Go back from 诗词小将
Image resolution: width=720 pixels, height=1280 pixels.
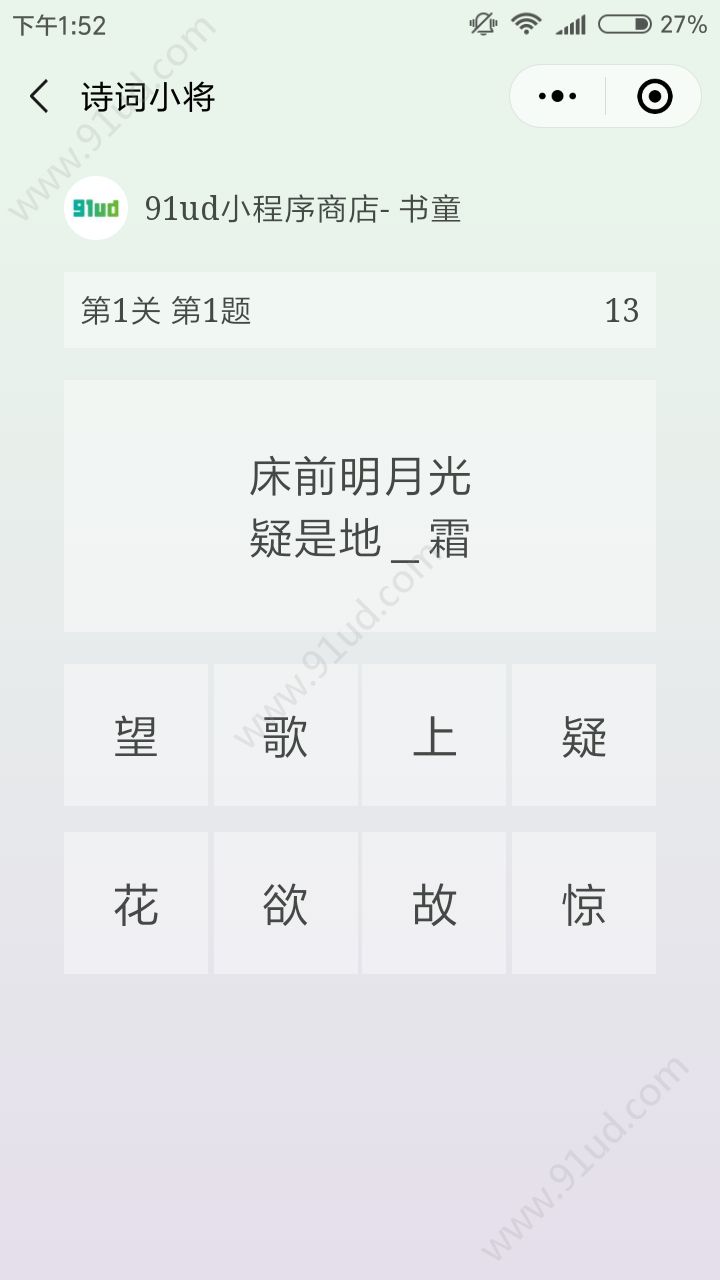point(39,97)
